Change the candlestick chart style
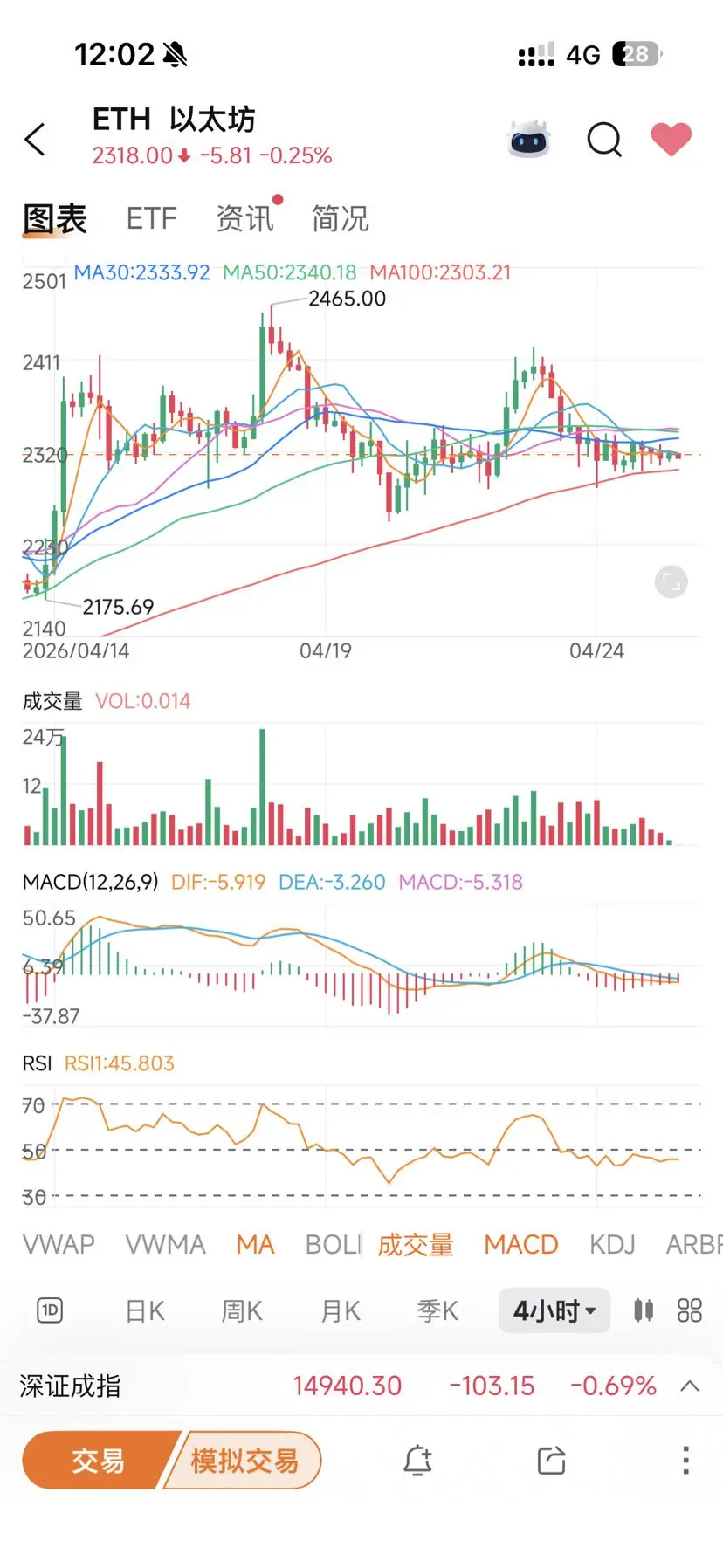 pos(644,1310)
